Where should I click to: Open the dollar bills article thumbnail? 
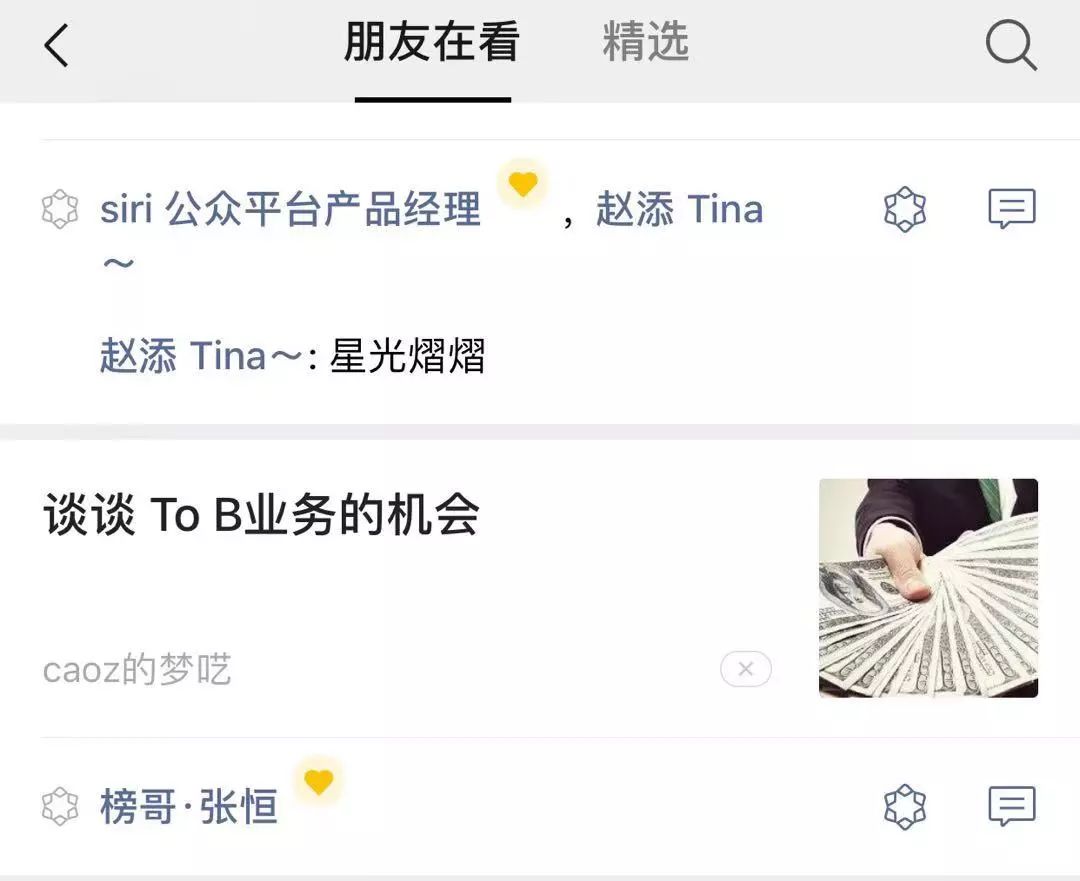click(928, 588)
